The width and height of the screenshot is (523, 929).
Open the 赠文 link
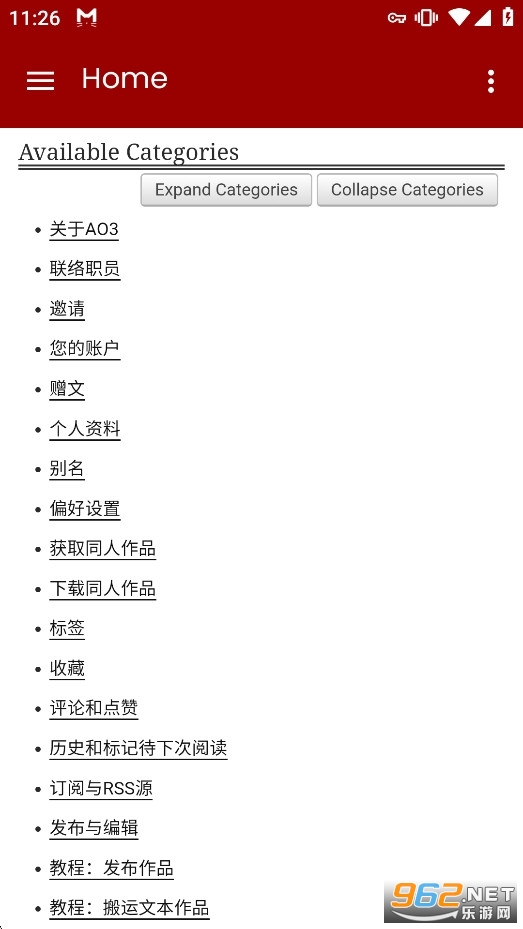coord(67,389)
